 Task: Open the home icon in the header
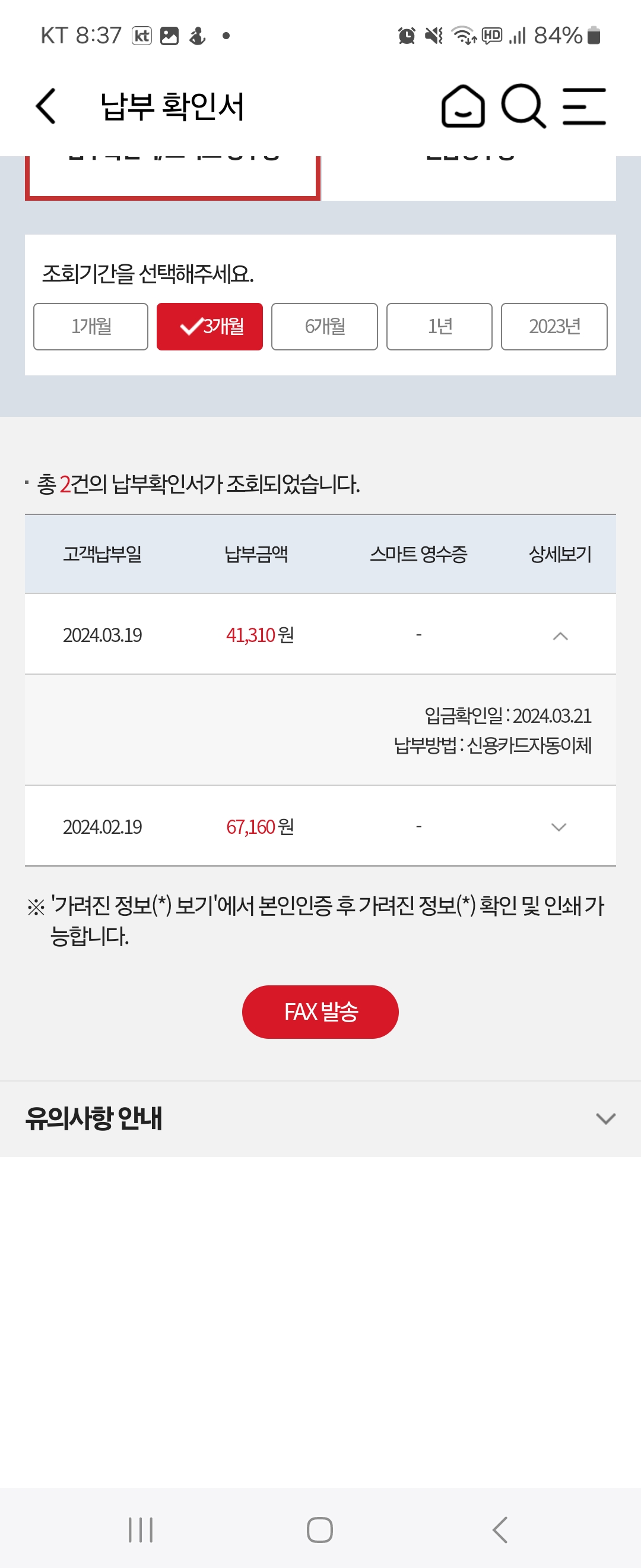point(462,106)
